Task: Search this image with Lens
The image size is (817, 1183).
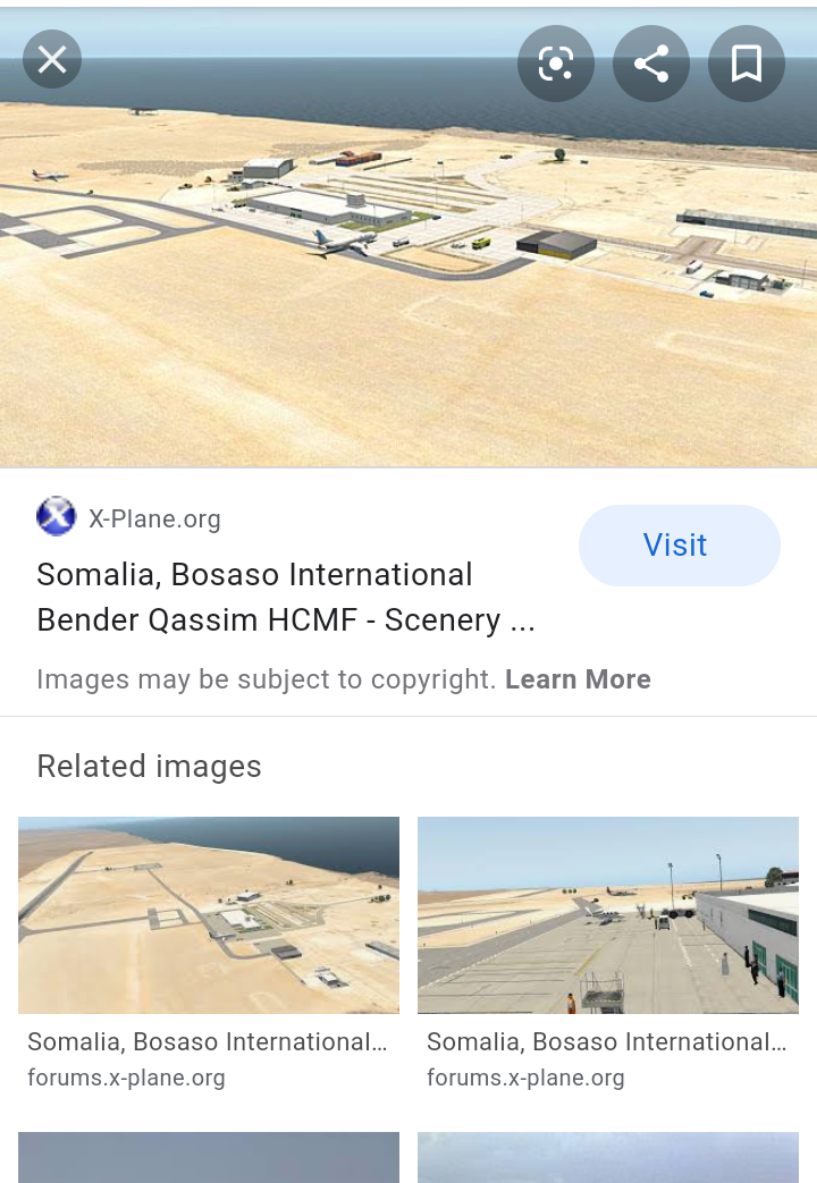Action: coord(555,65)
